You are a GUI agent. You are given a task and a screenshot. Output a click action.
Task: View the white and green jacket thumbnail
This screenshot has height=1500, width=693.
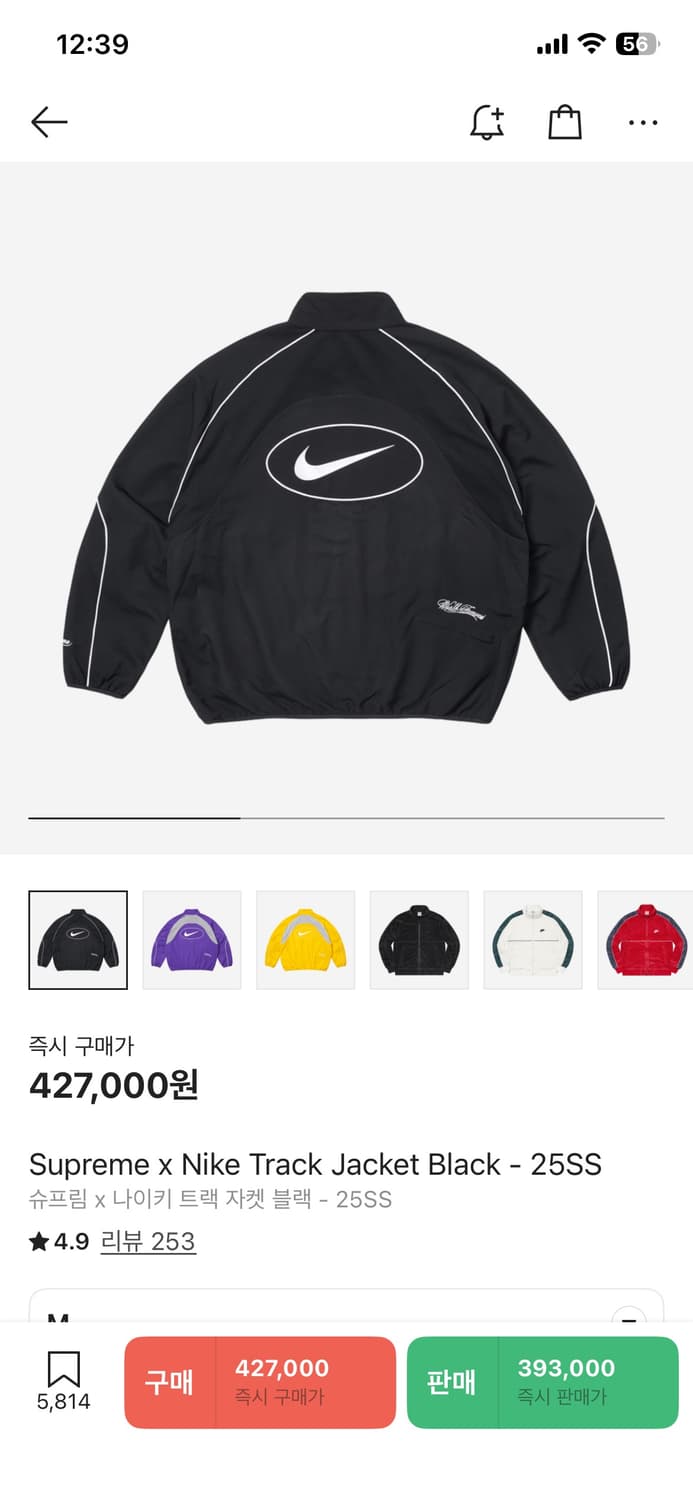(x=533, y=940)
